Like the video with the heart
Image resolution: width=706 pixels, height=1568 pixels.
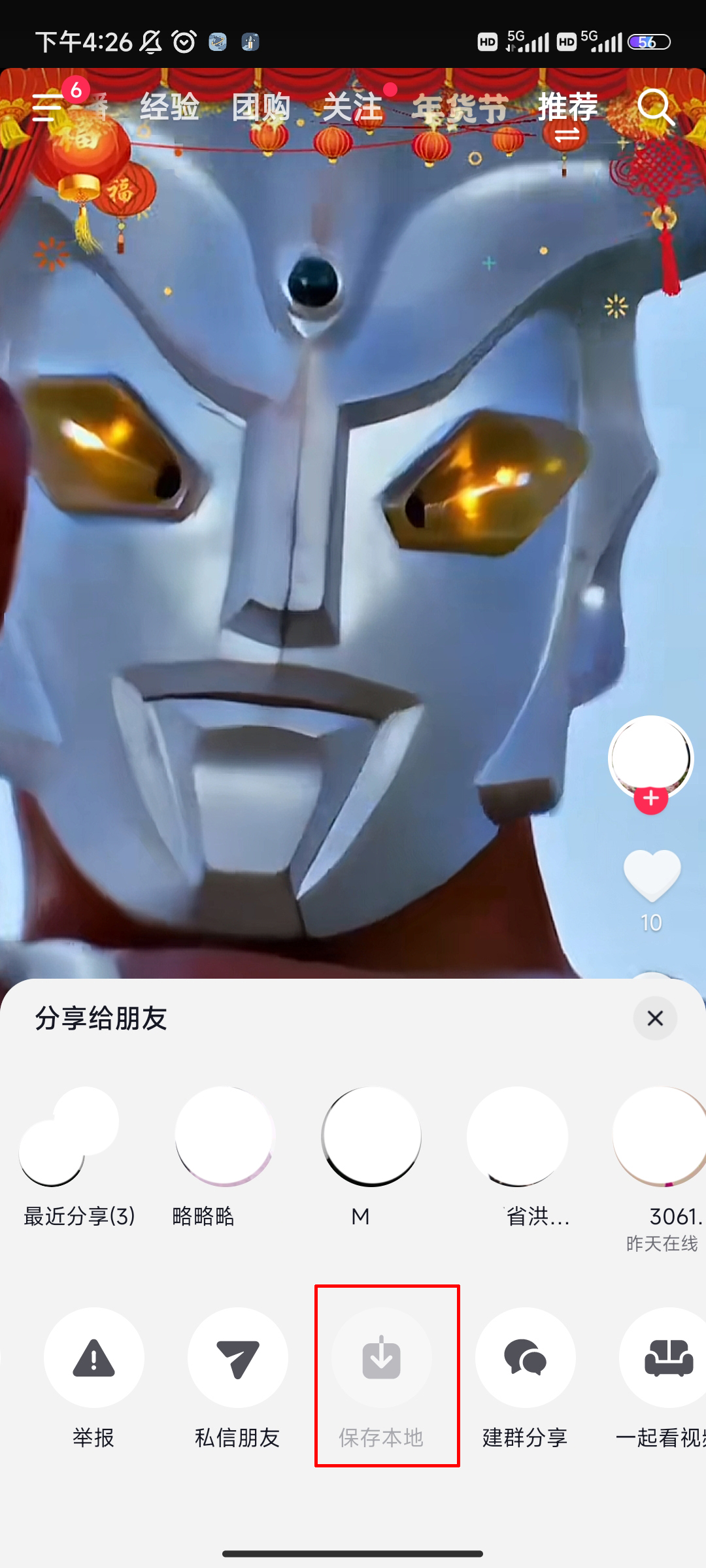652,875
